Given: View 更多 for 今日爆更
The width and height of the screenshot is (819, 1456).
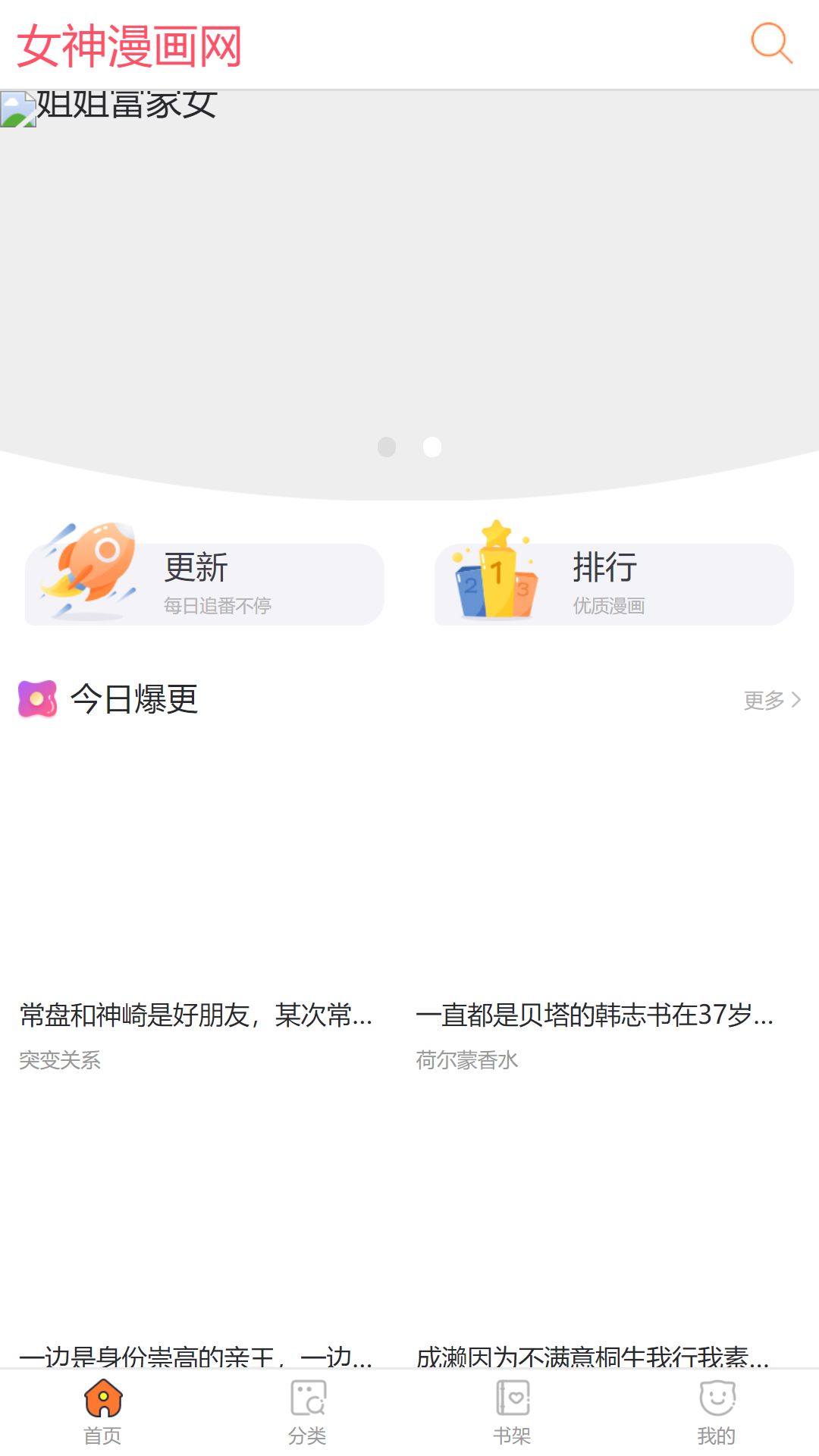Looking at the screenshot, I should coord(771,700).
